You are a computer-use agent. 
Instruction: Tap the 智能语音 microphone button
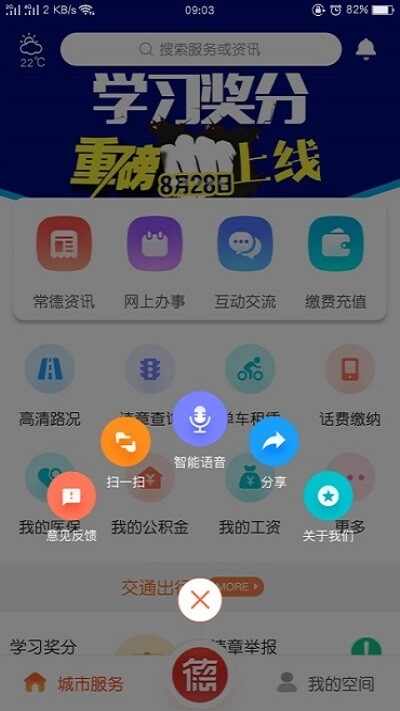click(x=200, y=419)
